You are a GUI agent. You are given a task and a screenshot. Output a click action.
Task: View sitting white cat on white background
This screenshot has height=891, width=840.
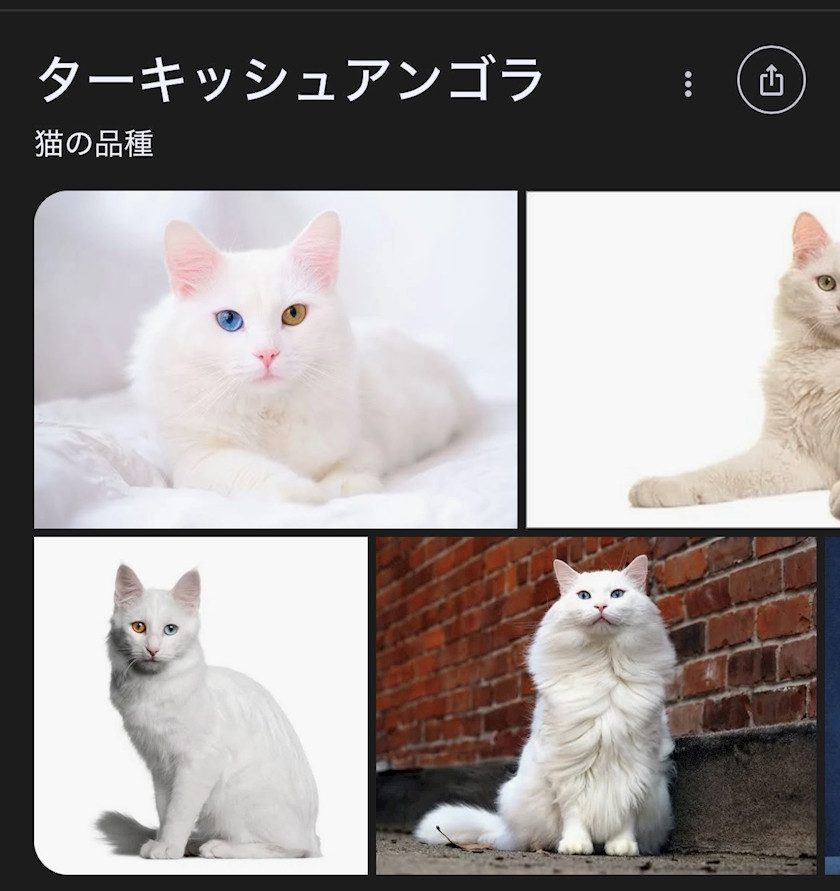tap(201, 705)
